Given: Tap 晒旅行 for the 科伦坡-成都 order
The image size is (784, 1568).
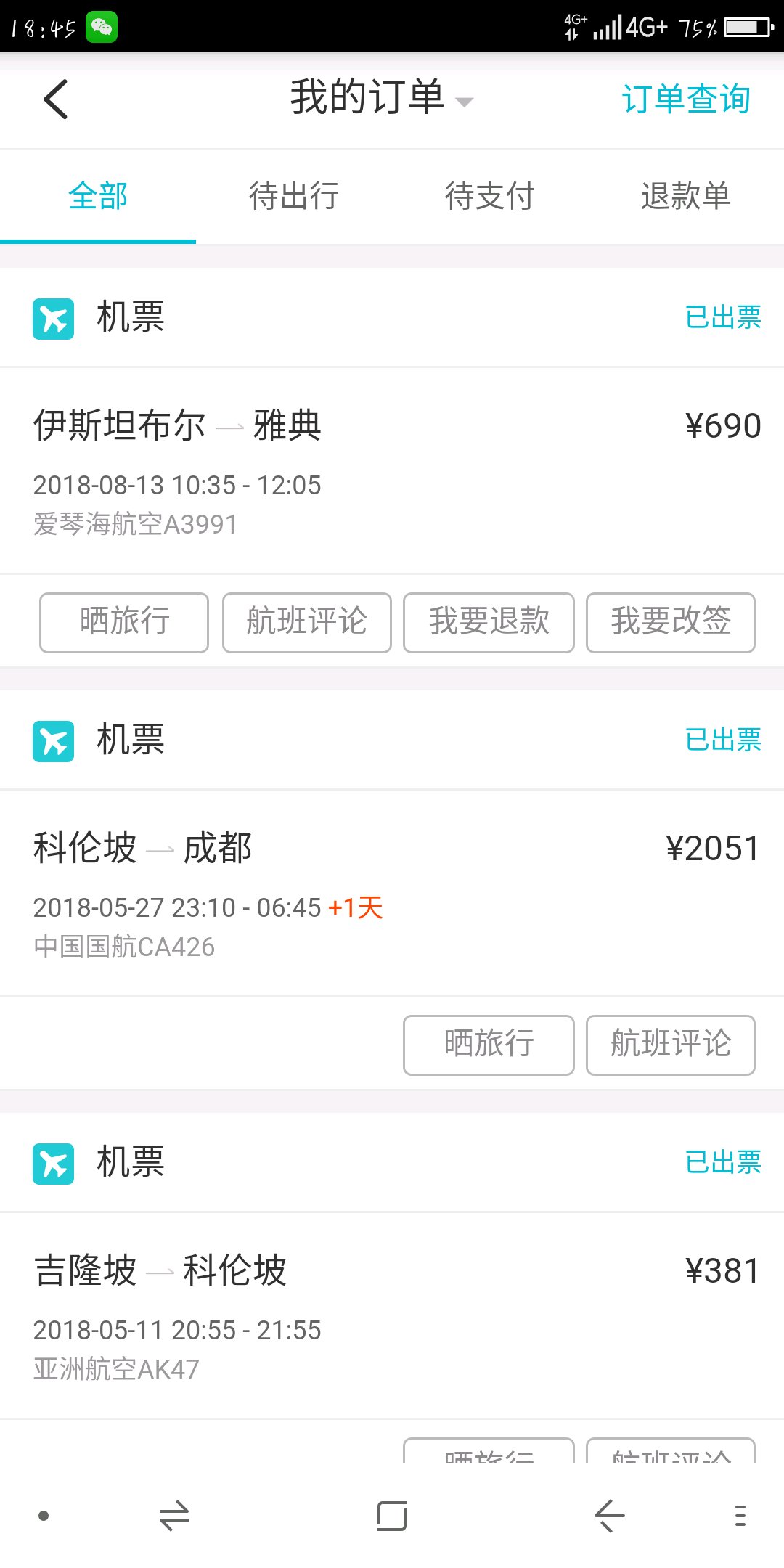Looking at the screenshot, I should point(489,1045).
